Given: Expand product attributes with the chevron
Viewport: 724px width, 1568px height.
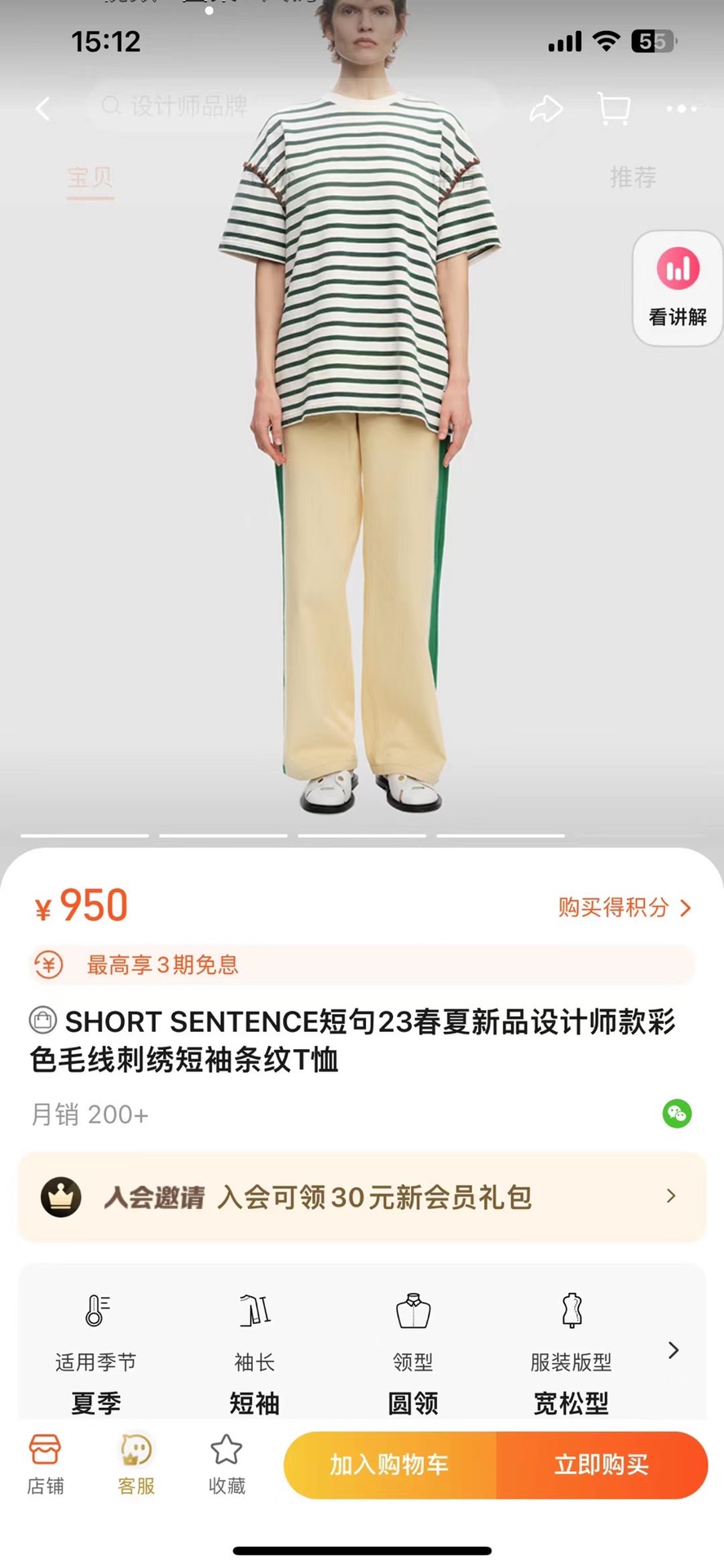Looking at the screenshot, I should (x=673, y=1350).
